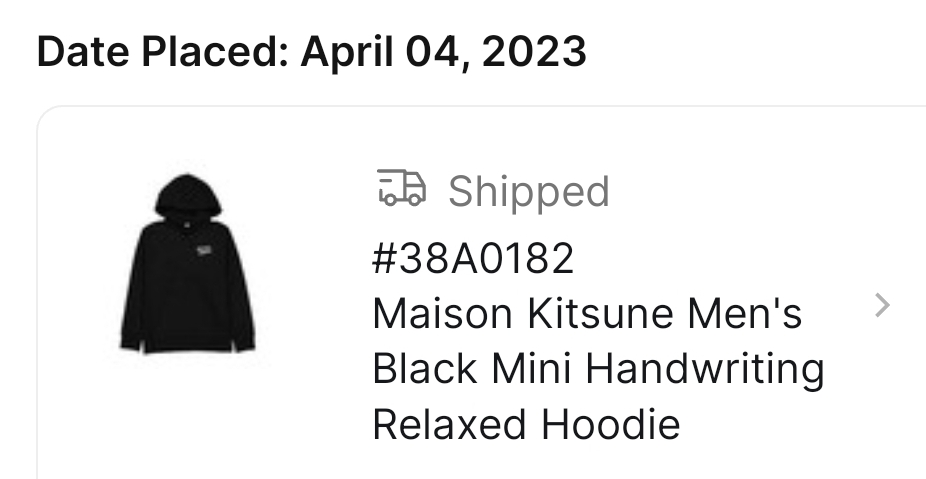
Task: Tap the chevron beside Maison Kitsune hoodie
Action: tap(881, 306)
